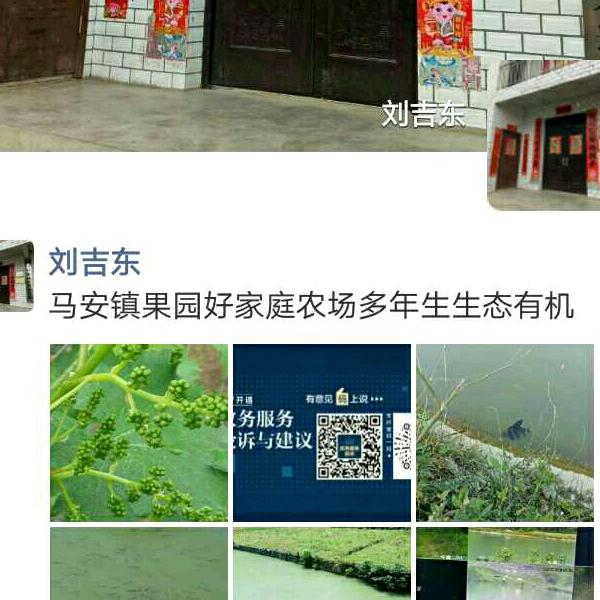View the pond bank with grass photo
The image size is (600, 600).
(x=505, y=432)
